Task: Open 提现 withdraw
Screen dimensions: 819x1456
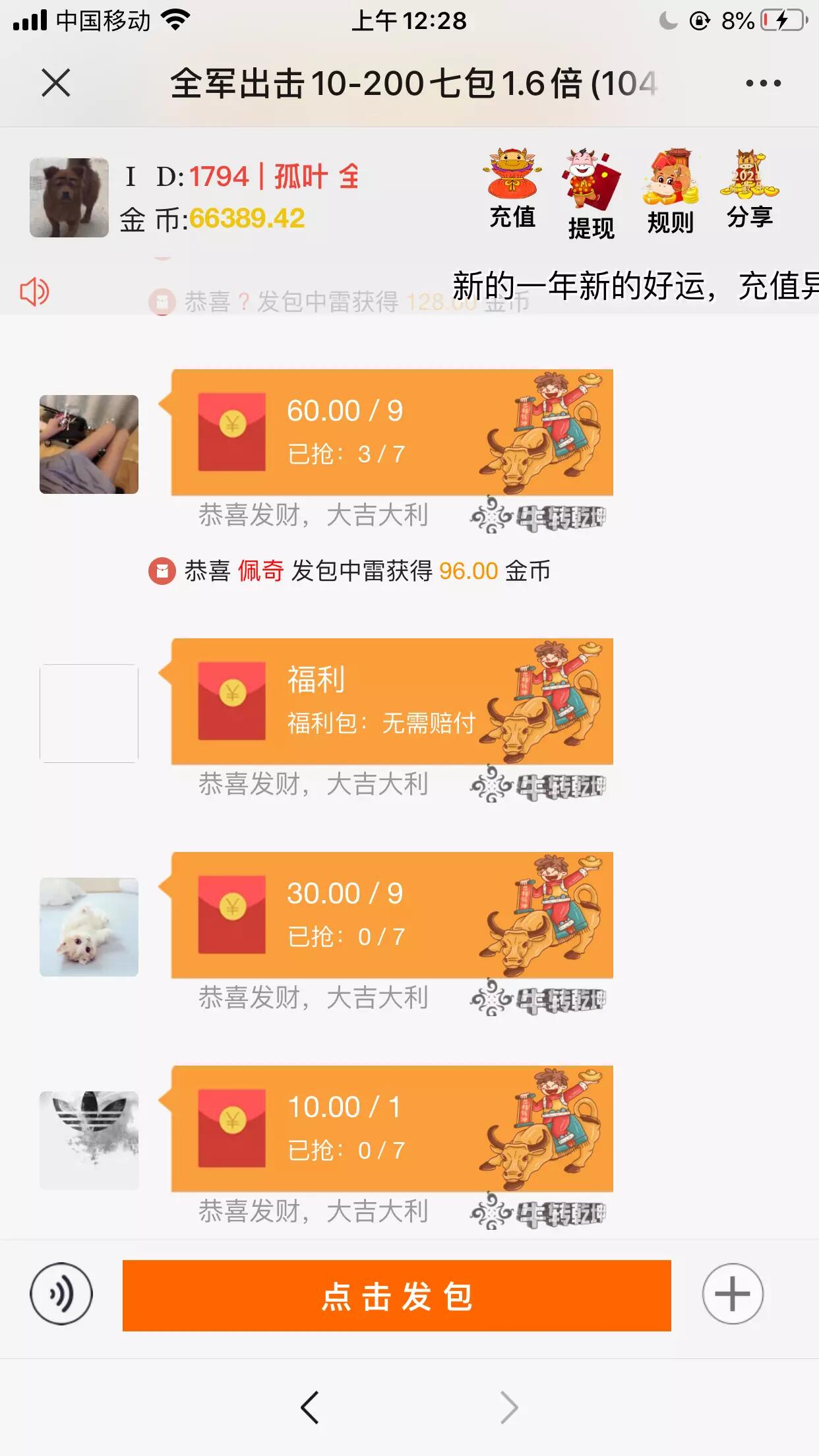Action: (591, 195)
